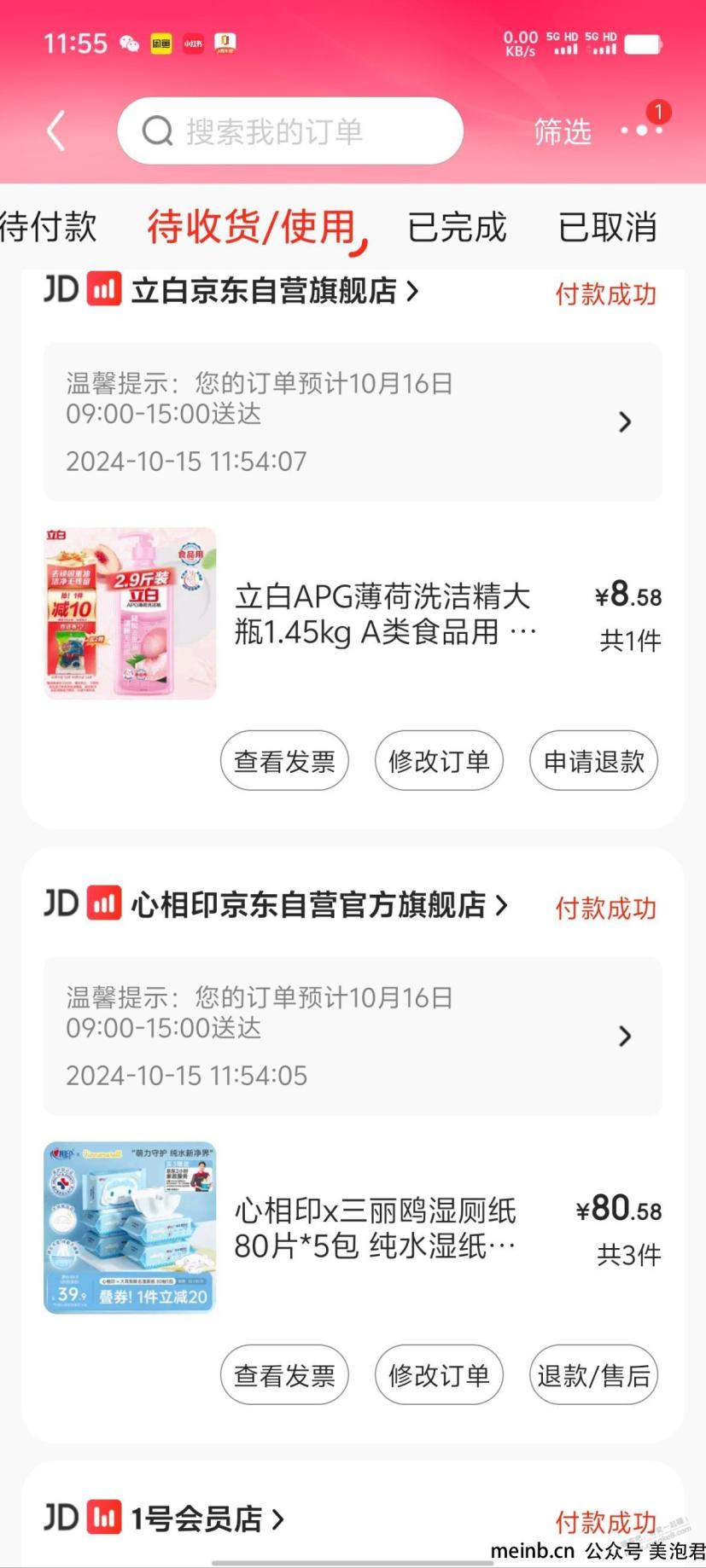706x1568 pixels.
Task: Open 立白京东自营旗舰店 store page
Action: tap(275, 292)
